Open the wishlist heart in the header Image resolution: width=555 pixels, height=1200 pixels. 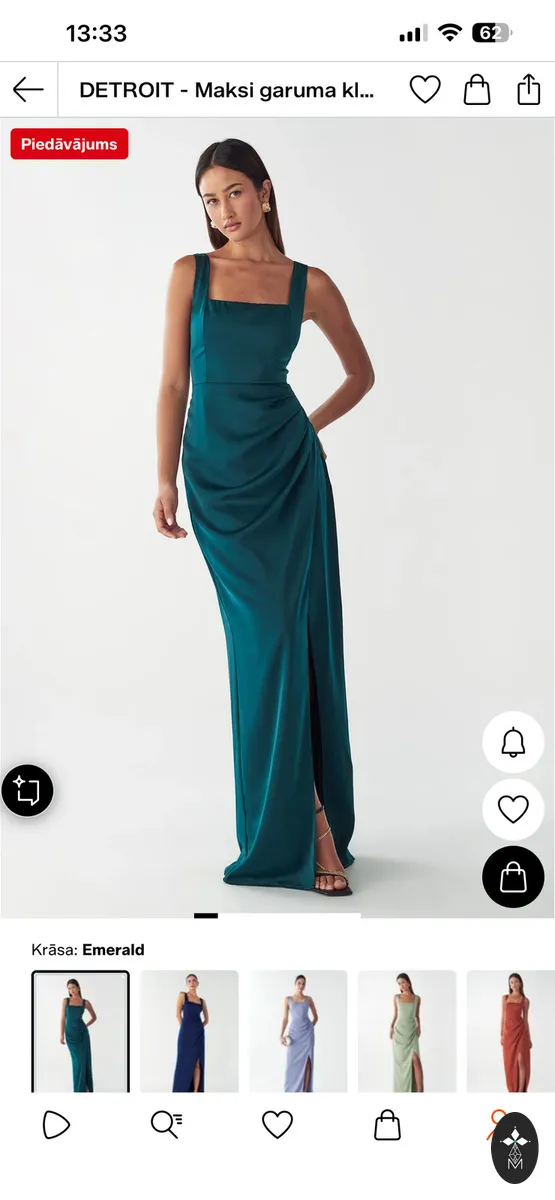click(x=425, y=90)
